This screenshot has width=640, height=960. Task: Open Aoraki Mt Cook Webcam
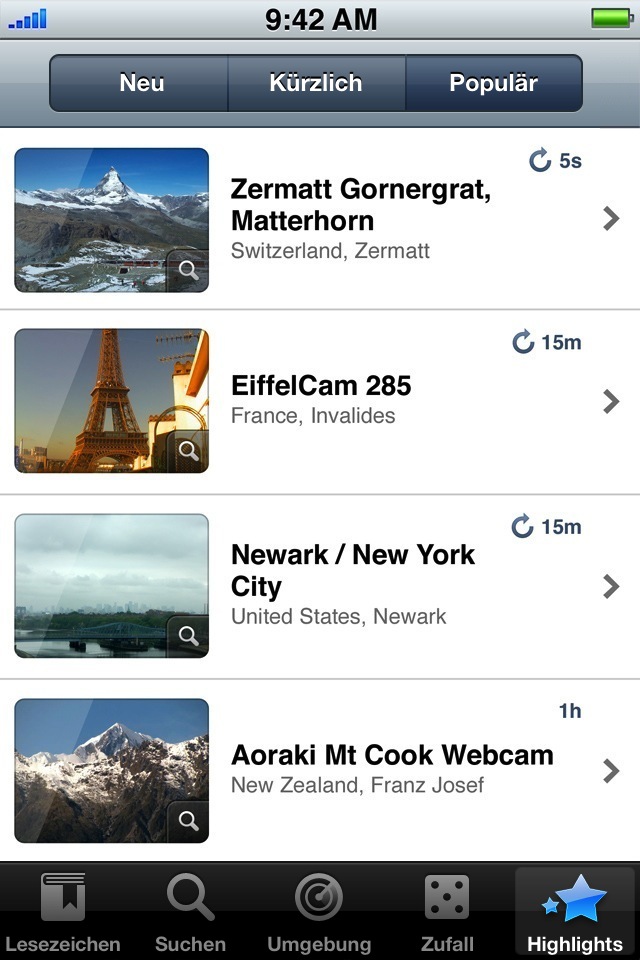(400, 769)
